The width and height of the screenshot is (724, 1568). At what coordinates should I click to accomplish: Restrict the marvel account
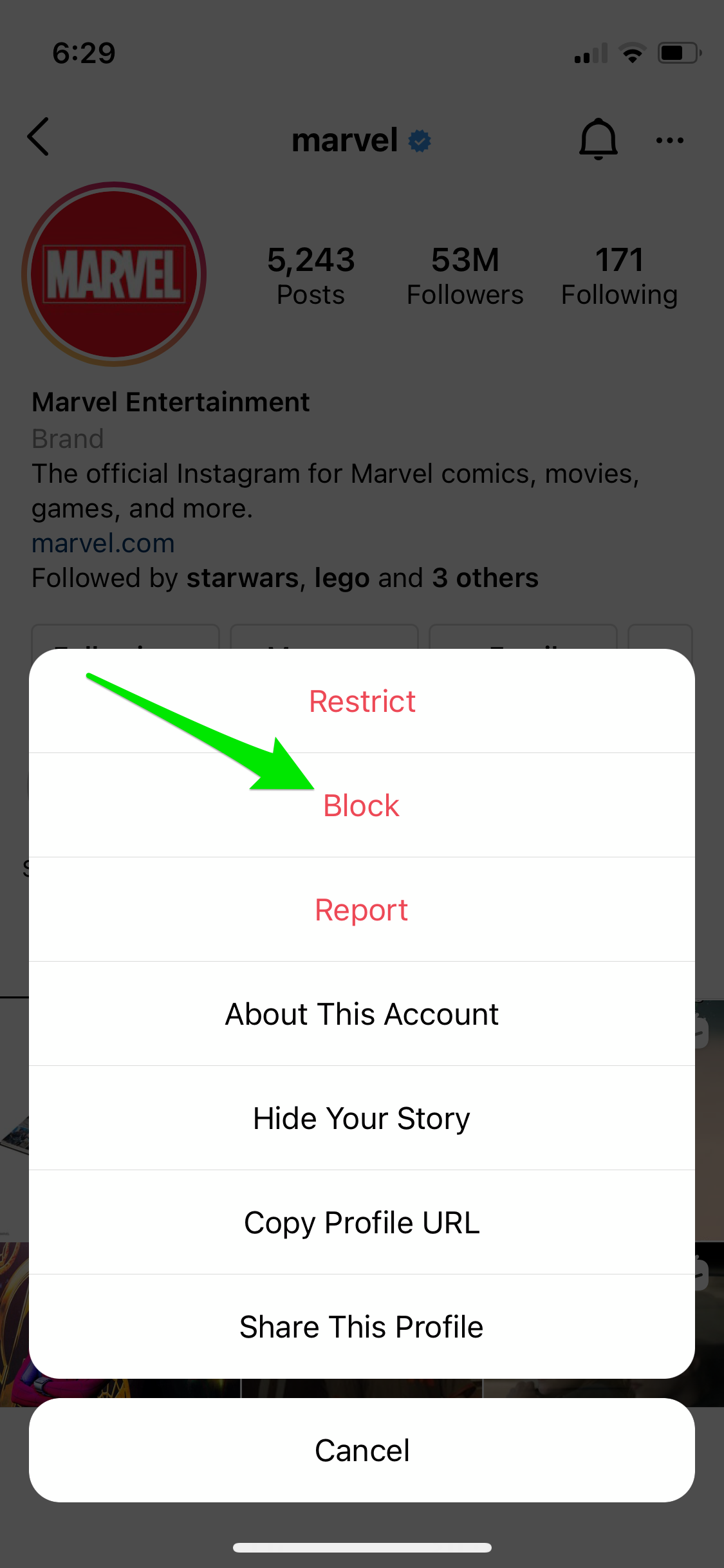tap(362, 701)
